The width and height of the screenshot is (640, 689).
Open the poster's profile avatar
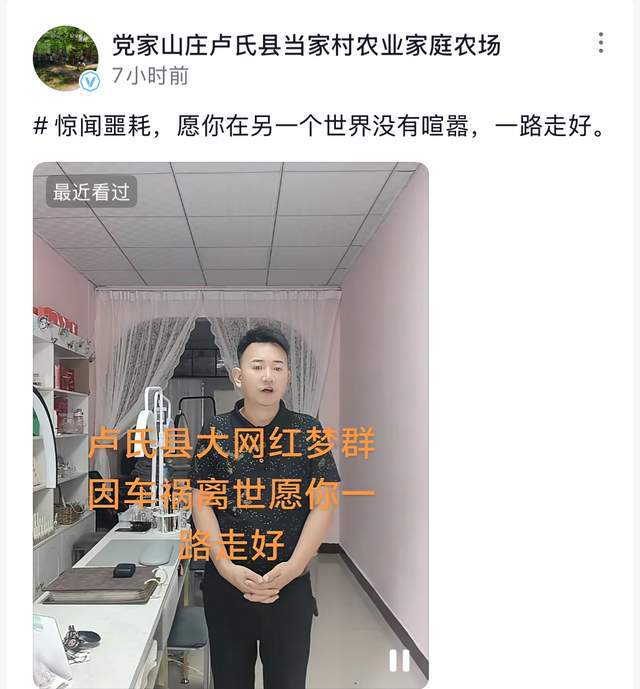tap(65, 58)
